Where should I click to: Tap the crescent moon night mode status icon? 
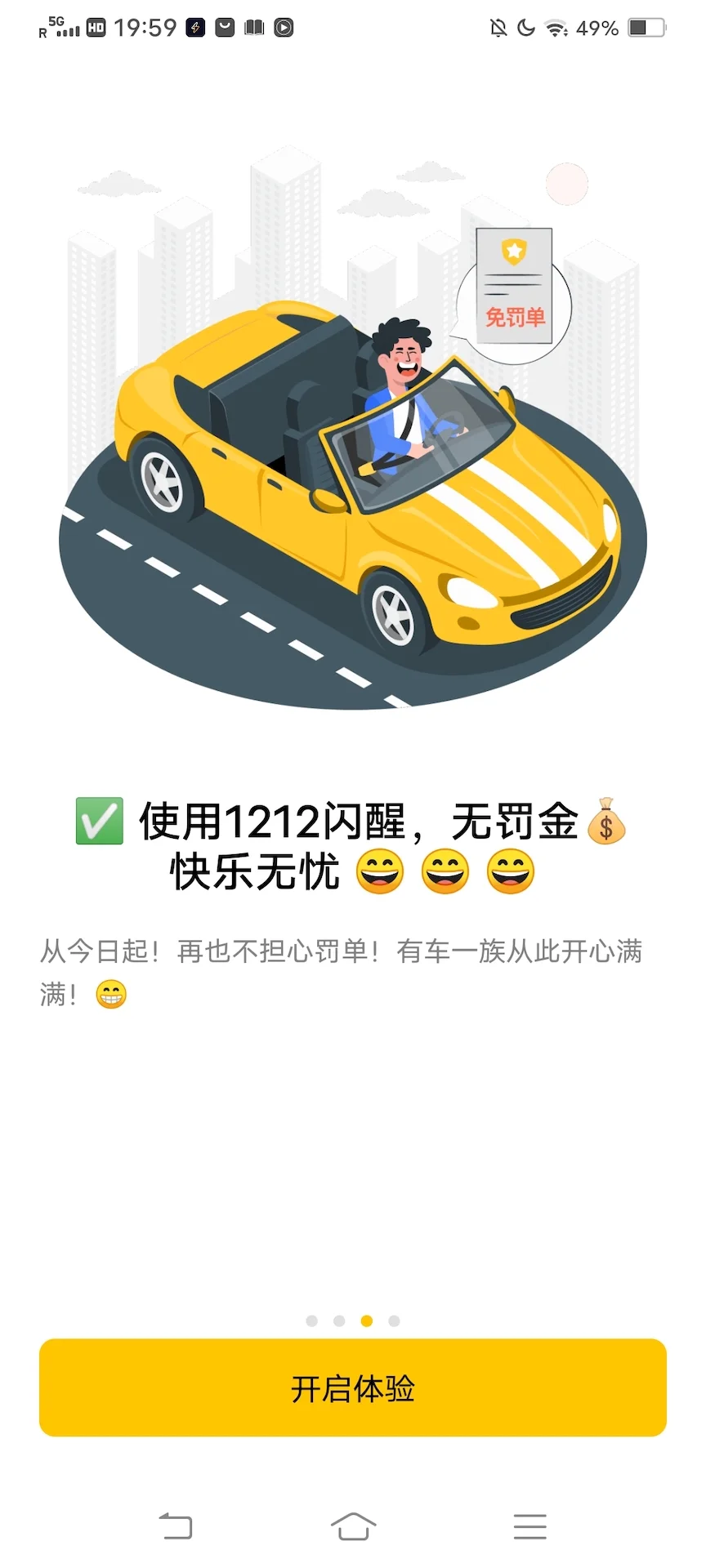(524, 27)
